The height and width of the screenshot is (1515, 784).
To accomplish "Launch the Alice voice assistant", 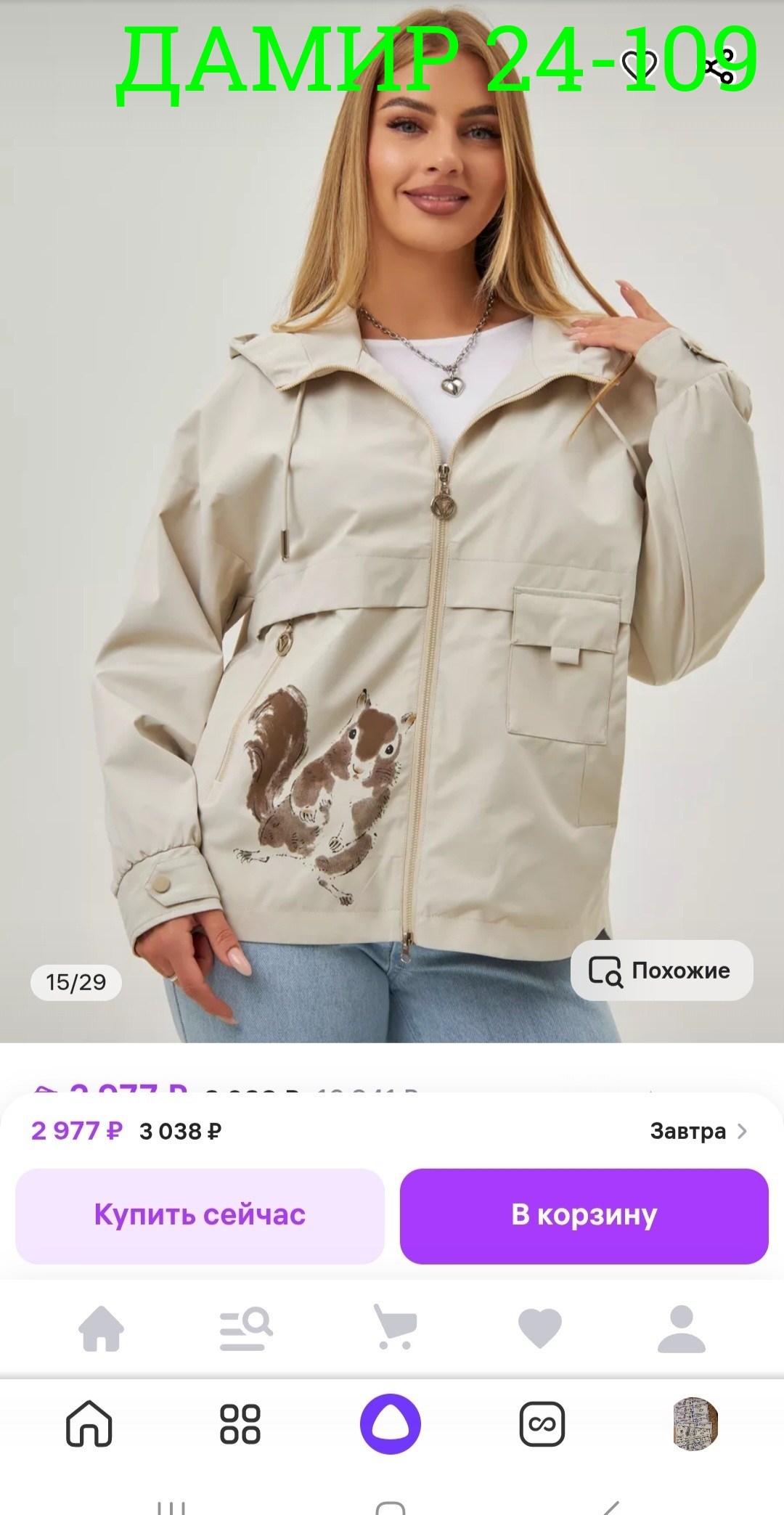I will click(x=391, y=1424).
